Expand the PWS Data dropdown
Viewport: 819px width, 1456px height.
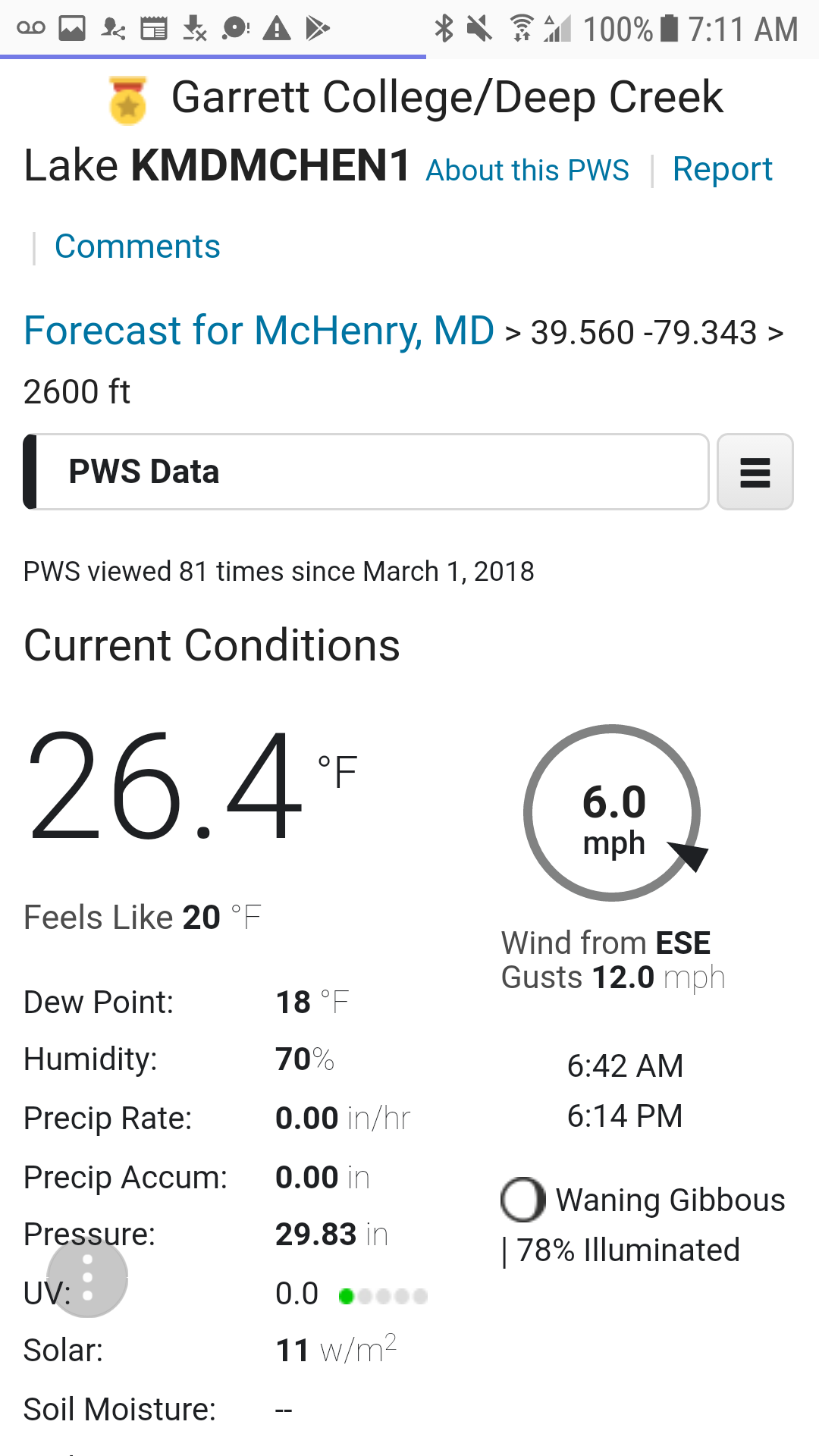coord(366,472)
